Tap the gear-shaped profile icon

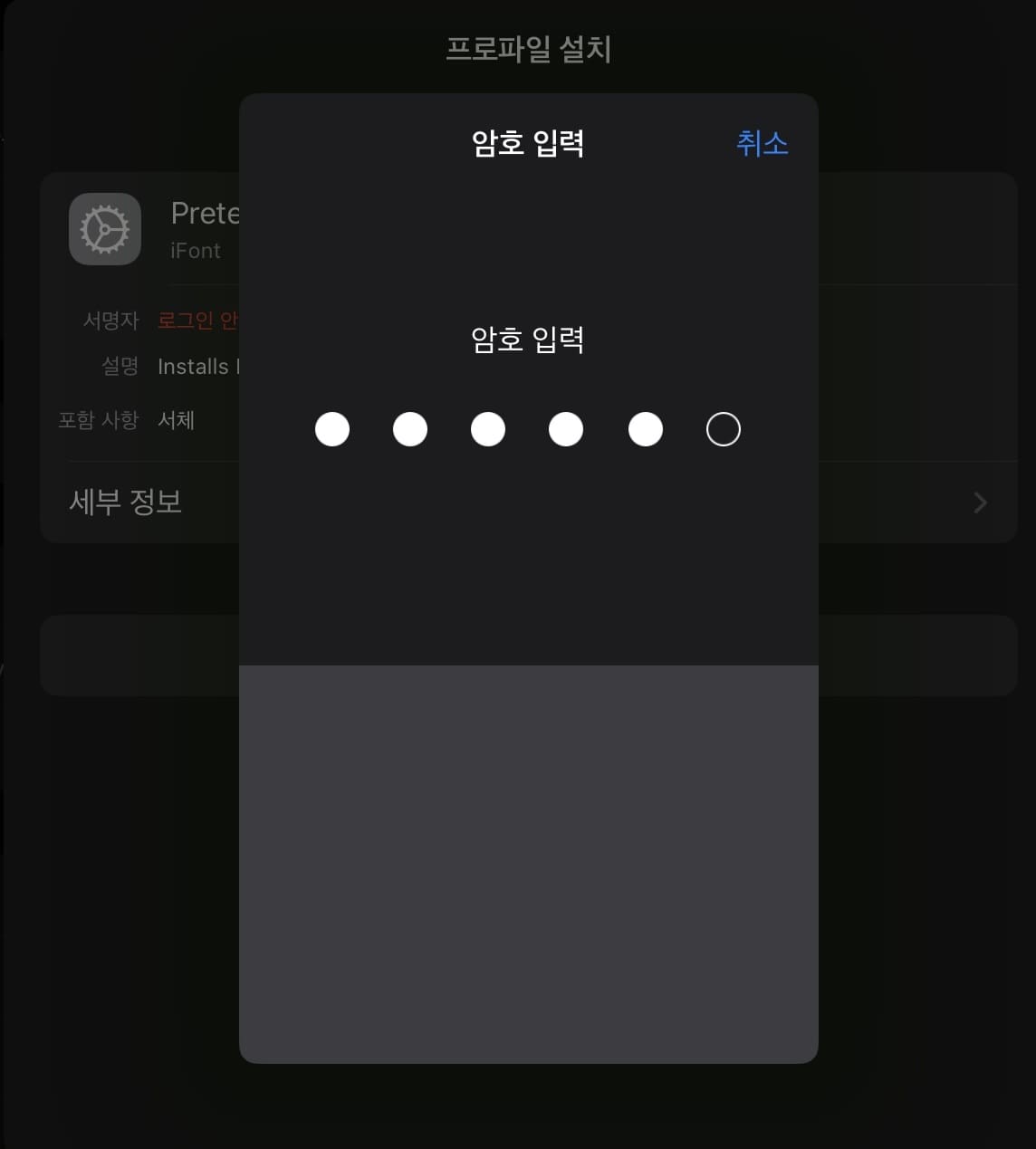pos(104,229)
